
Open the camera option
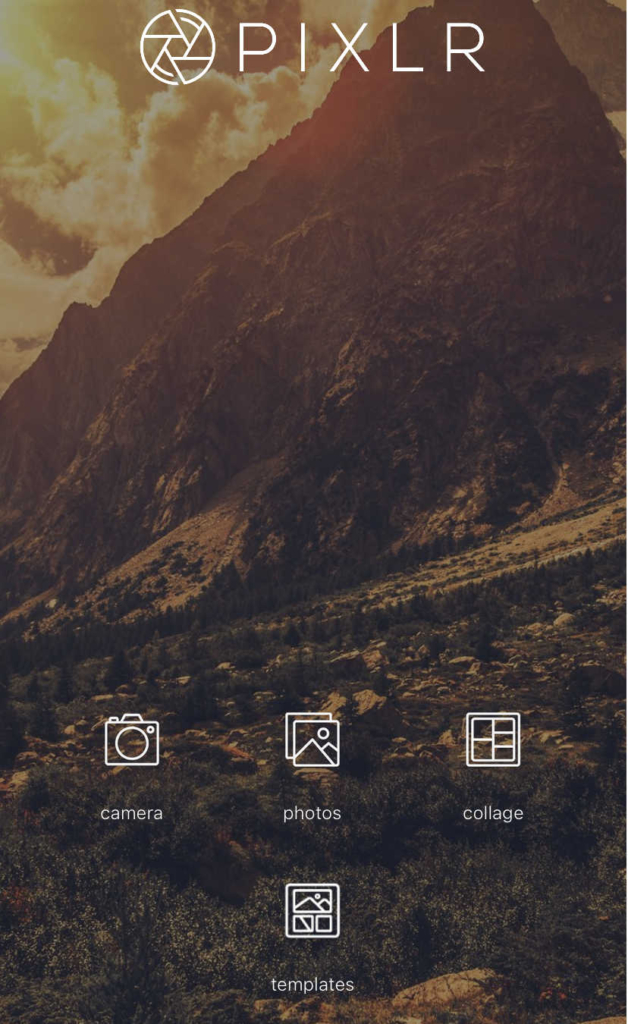(132, 740)
